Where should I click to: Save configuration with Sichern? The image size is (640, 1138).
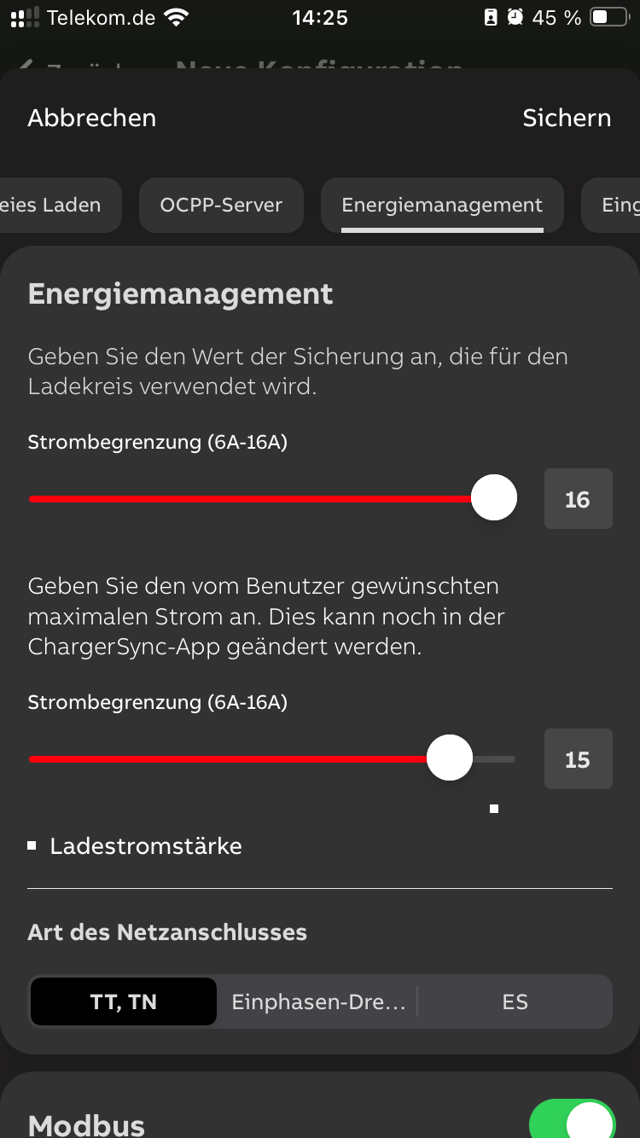pos(566,118)
